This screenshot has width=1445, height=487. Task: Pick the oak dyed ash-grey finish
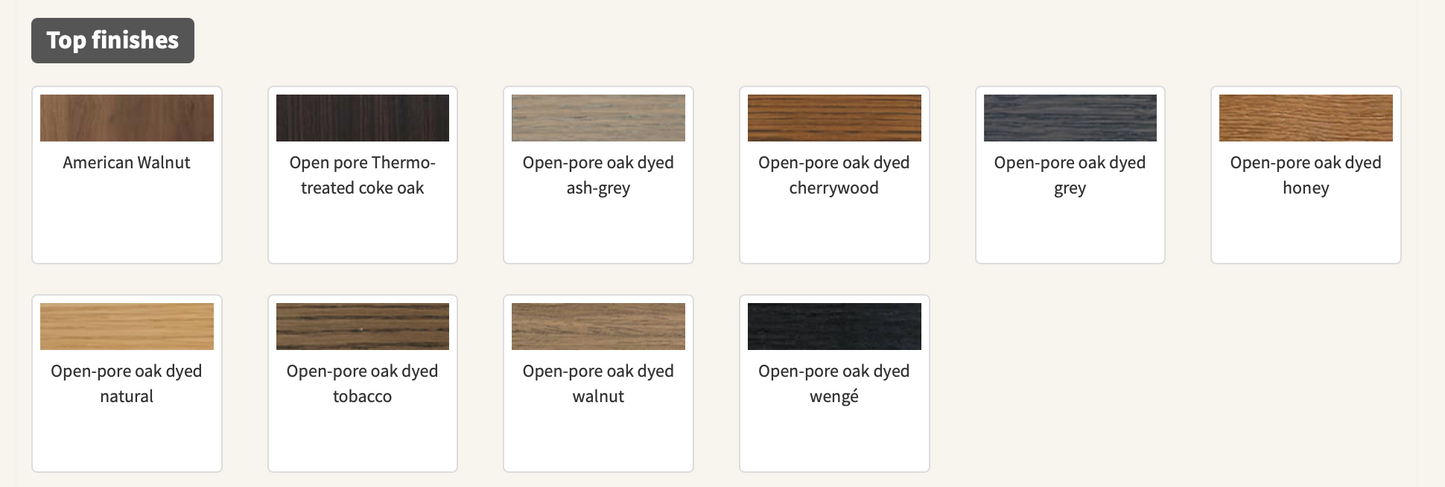pyautogui.click(x=598, y=119)
